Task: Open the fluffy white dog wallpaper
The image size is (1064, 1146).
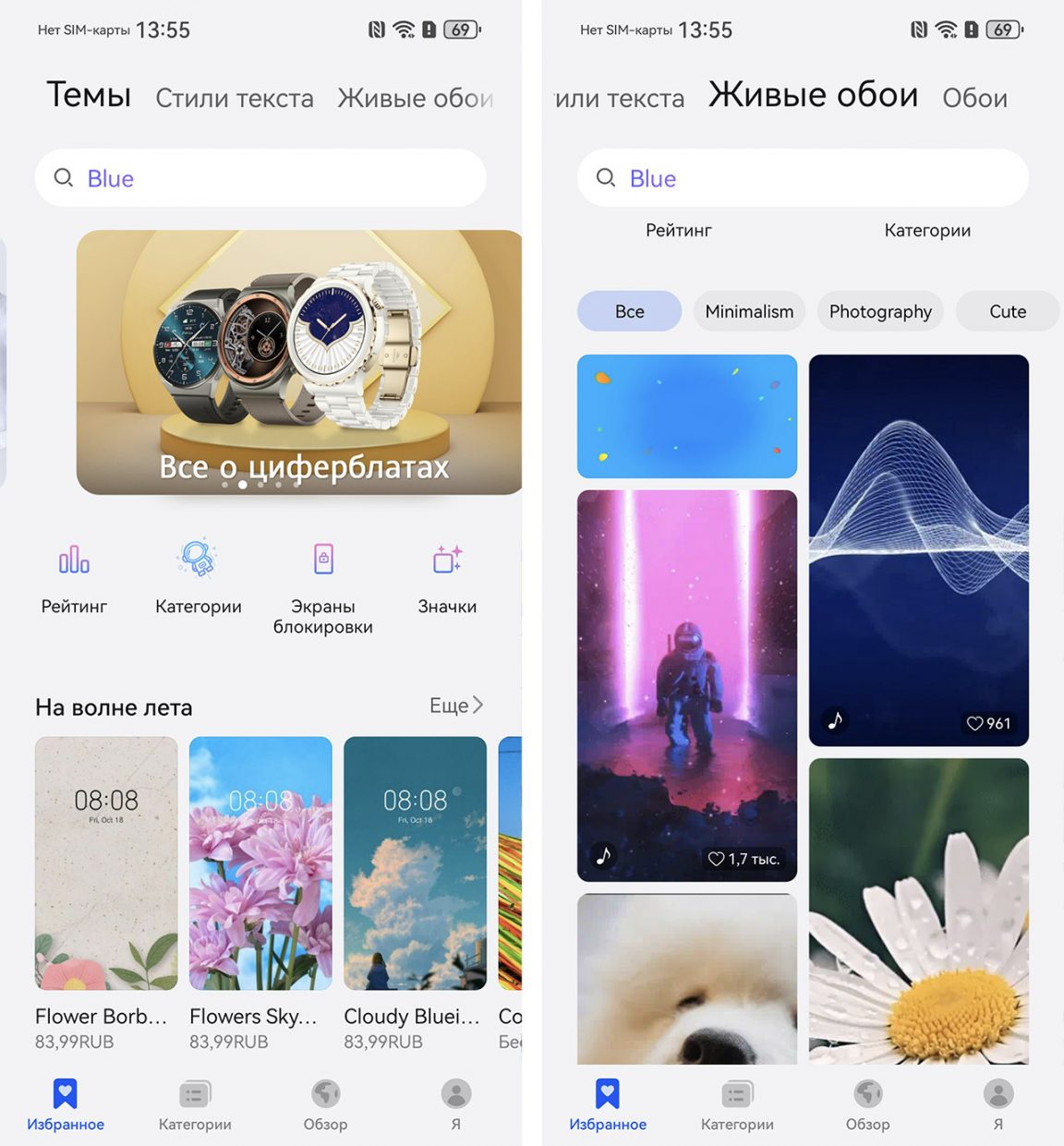Action: (x=686, y=979)
